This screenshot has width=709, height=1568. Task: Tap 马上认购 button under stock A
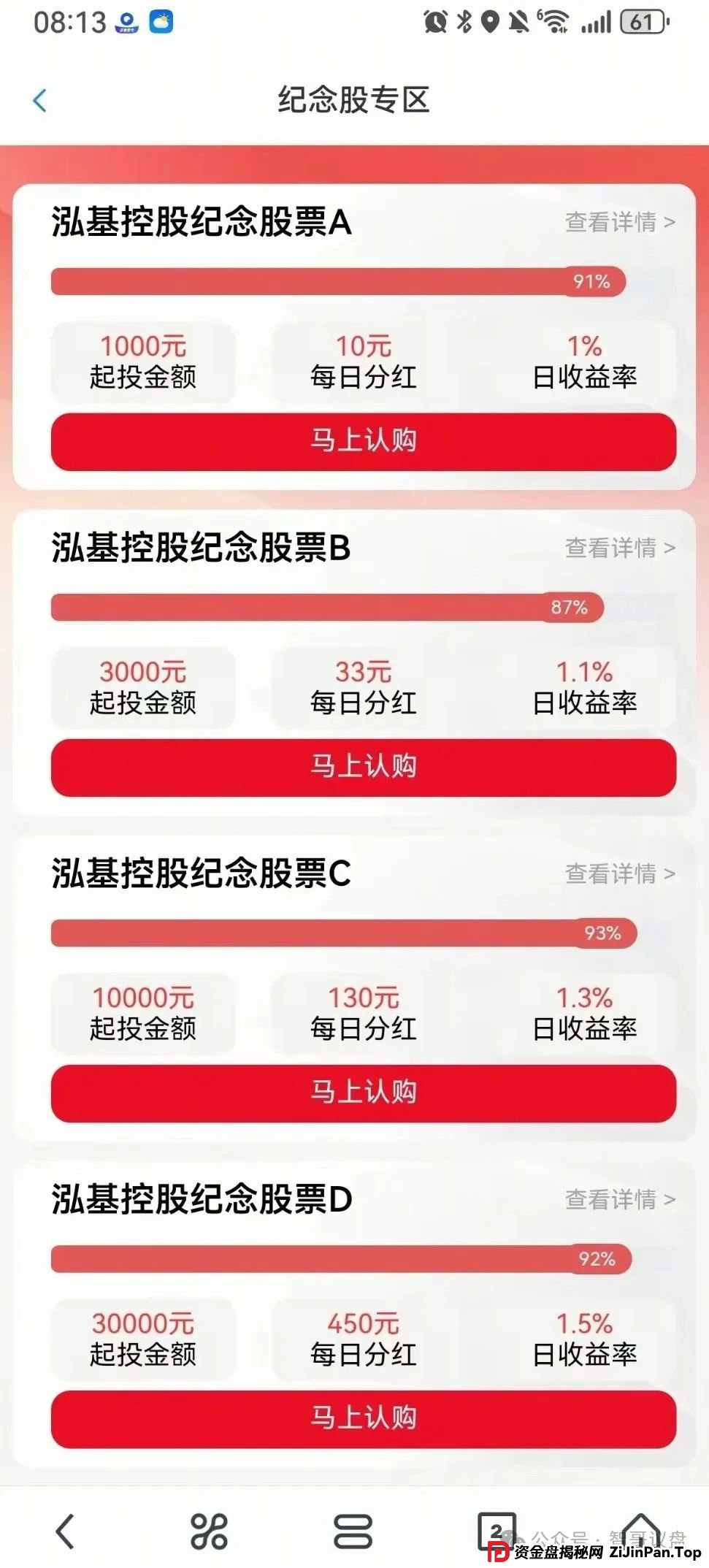[363, 440]
